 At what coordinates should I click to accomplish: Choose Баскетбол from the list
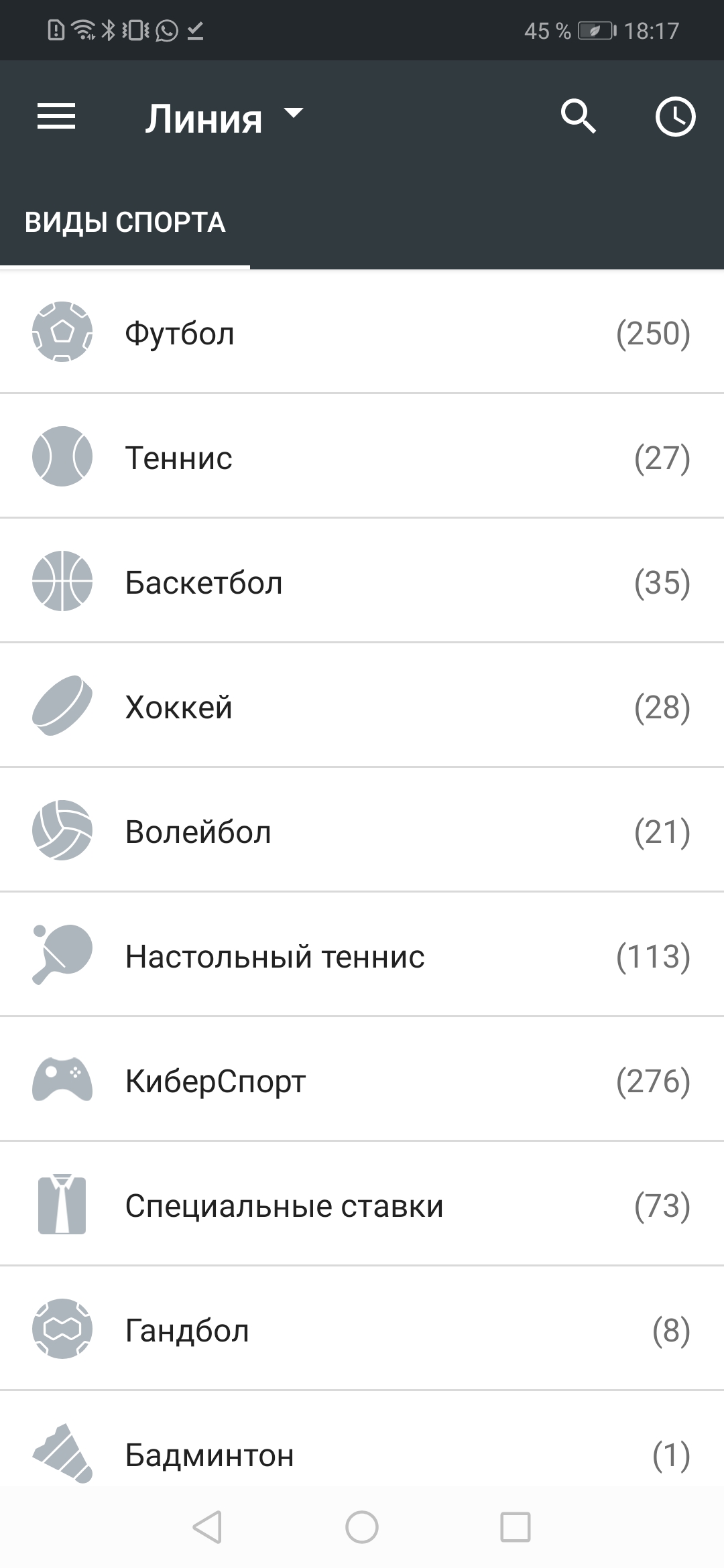pyautogui.click(x=362, y=582)
